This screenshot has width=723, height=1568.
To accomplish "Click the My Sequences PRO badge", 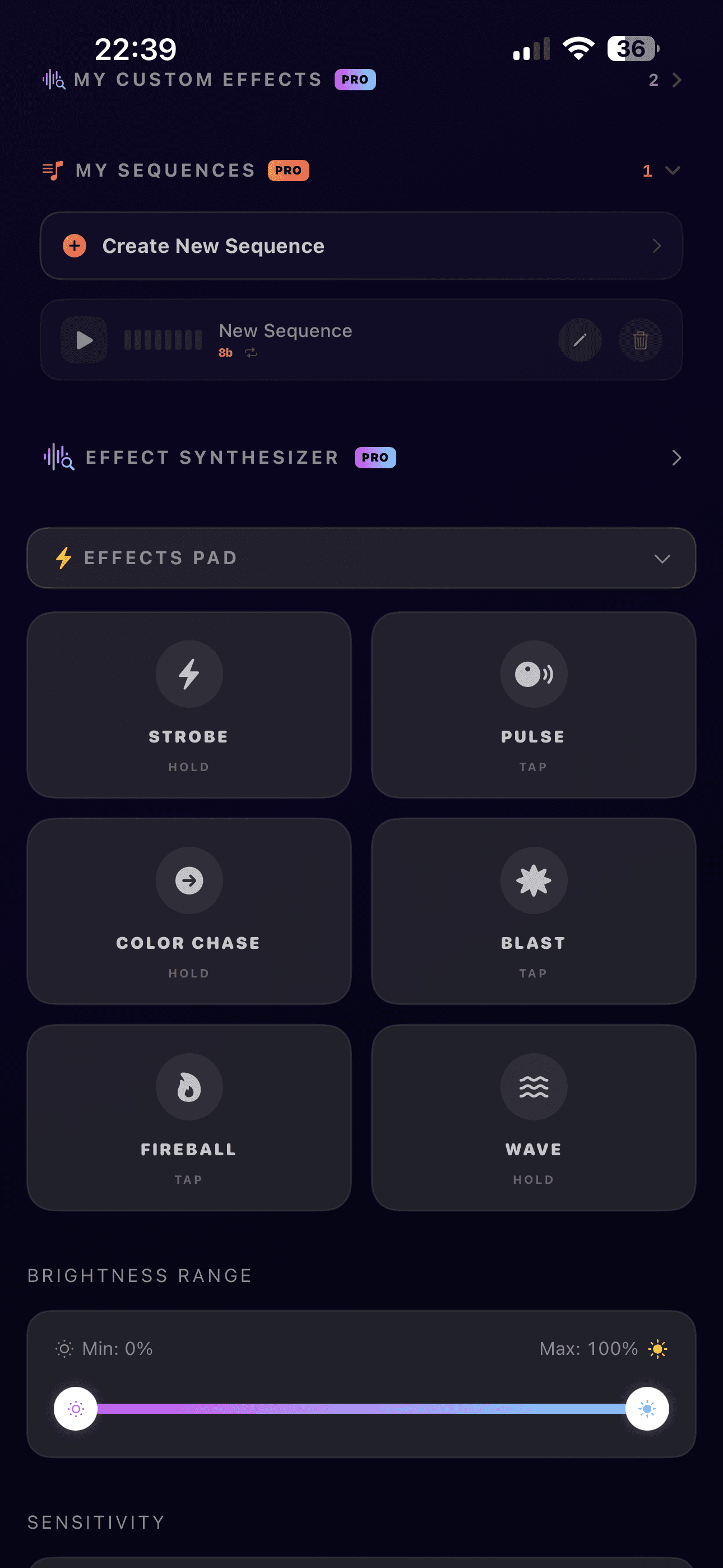I will coord(288,170).
